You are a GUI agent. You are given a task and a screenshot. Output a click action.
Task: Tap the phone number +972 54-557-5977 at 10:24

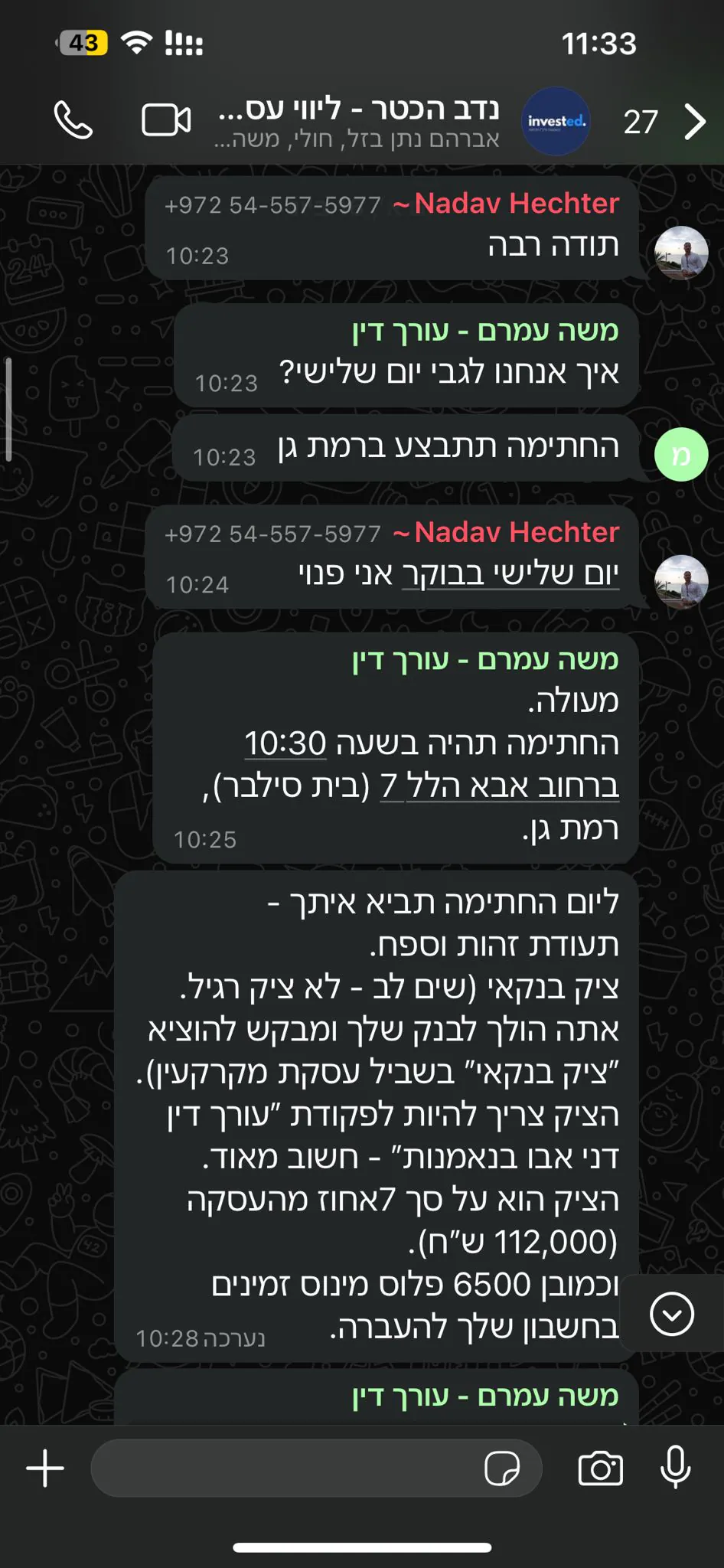click(x=272, y=534)
